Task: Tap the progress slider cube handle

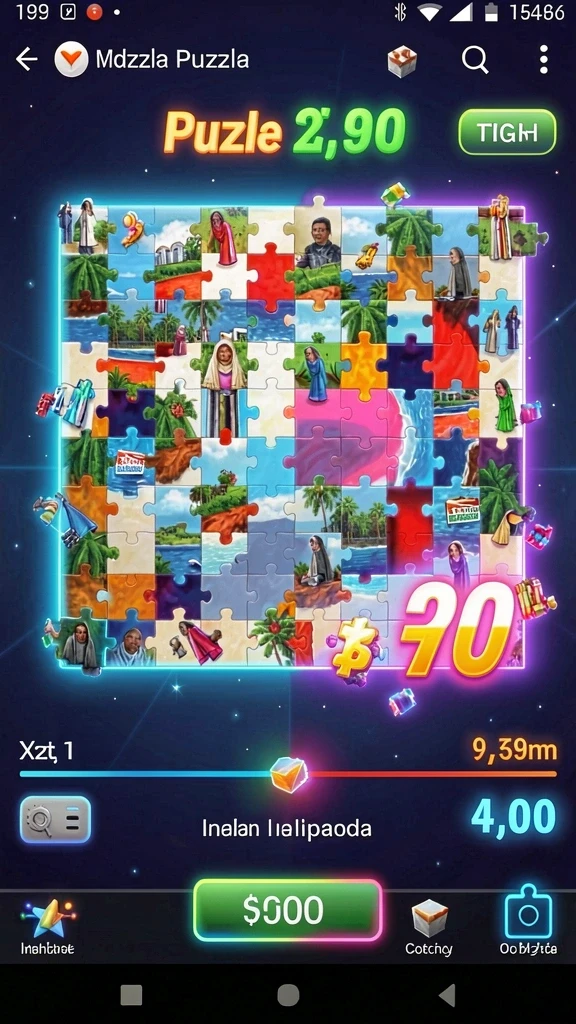Action: (289, 775)
